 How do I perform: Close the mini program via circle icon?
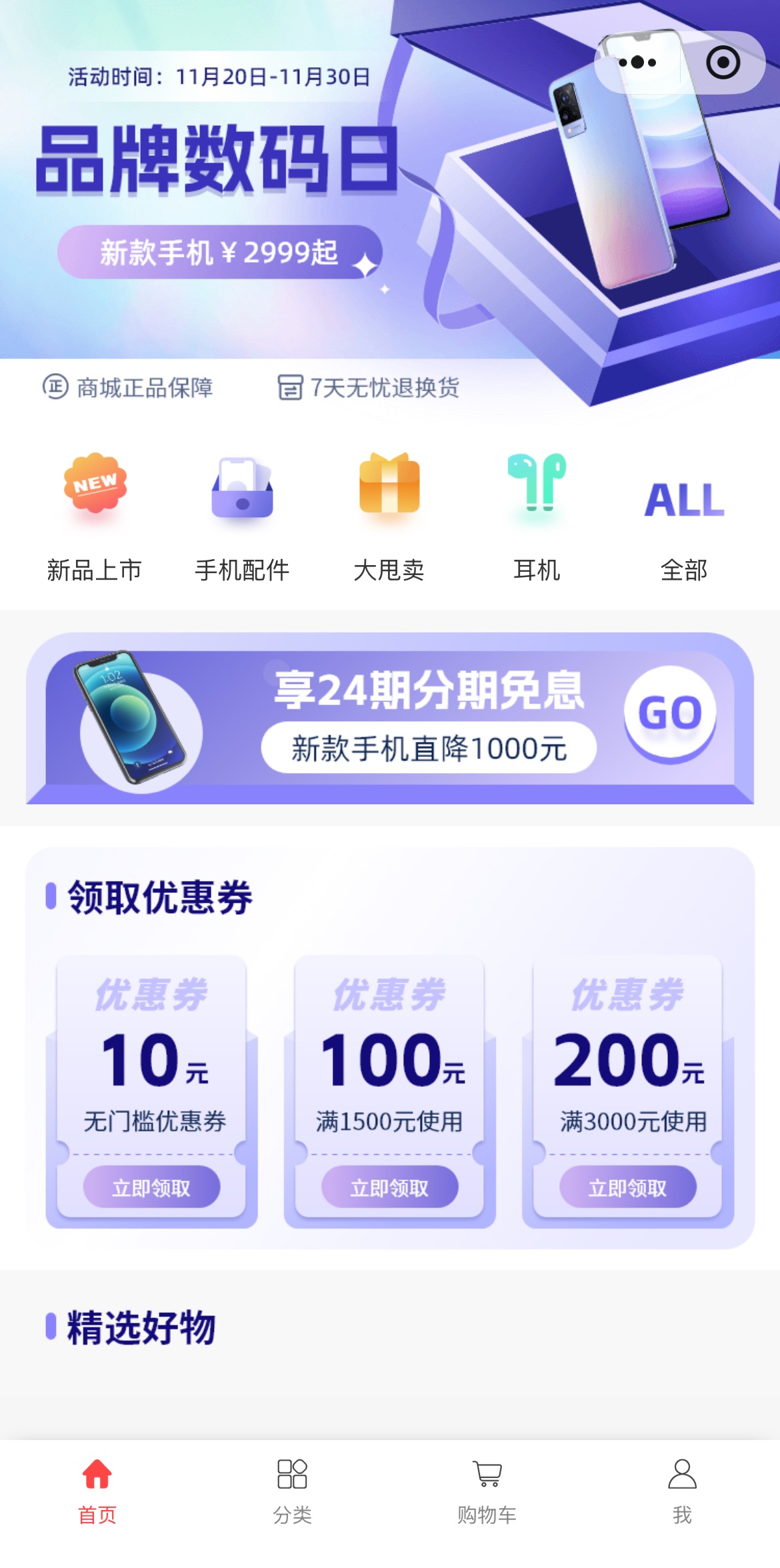(723, 63)
